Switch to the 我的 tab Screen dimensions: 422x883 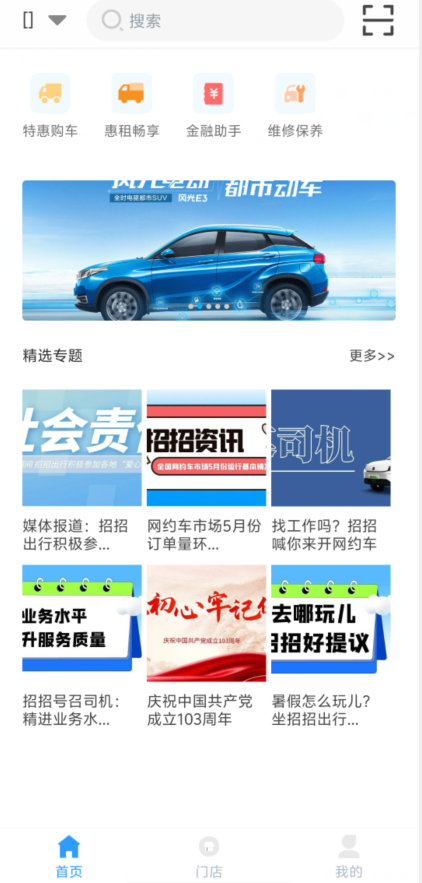[x=349, y=857]
